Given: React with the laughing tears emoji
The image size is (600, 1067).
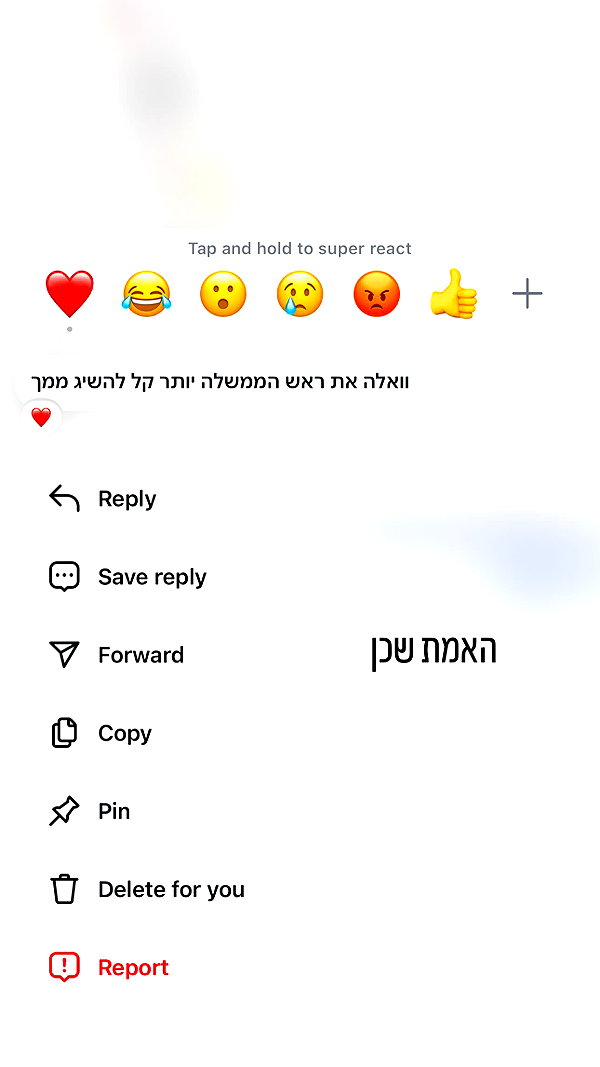Looking at the screenshot, I should point(146,293).
